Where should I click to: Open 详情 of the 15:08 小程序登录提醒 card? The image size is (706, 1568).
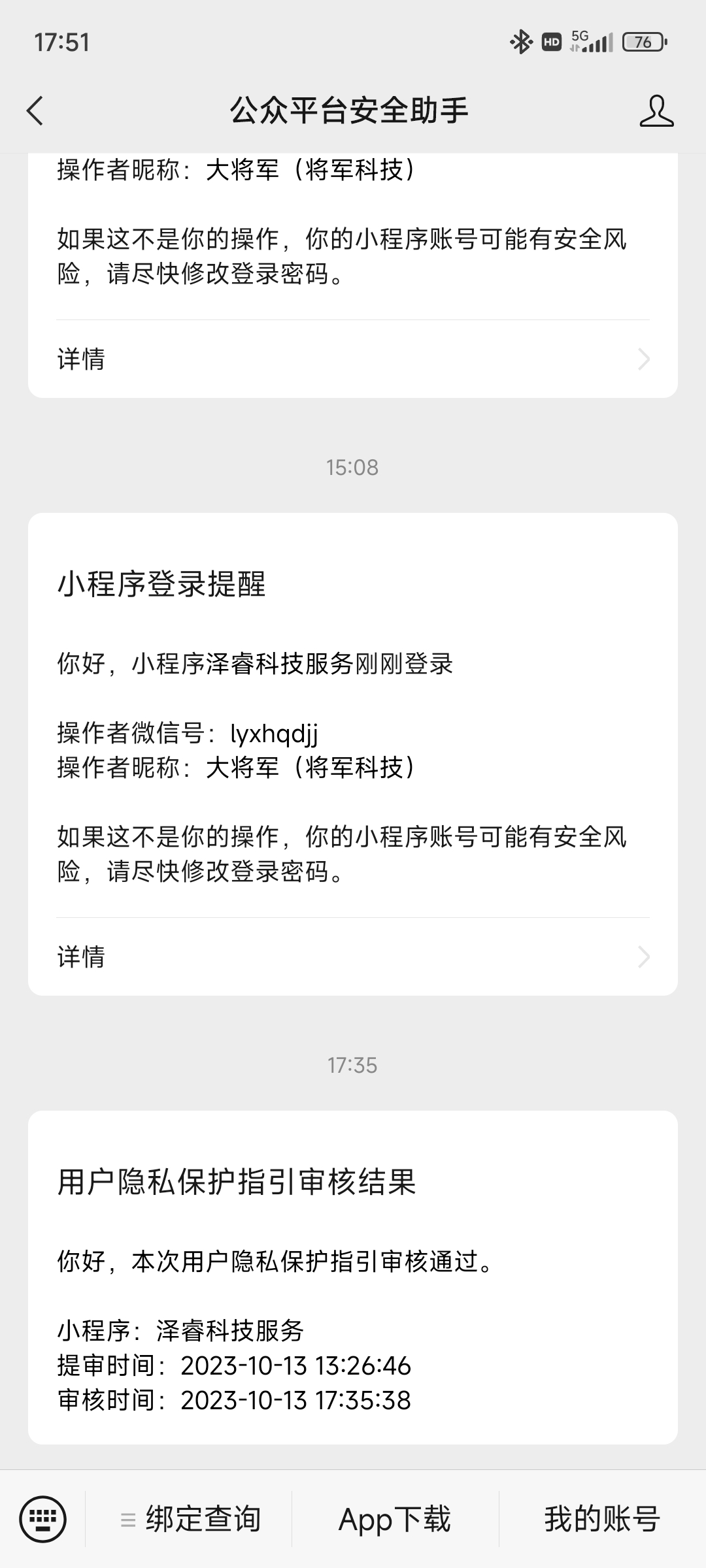pyautogui.click(x=353, y=957)
